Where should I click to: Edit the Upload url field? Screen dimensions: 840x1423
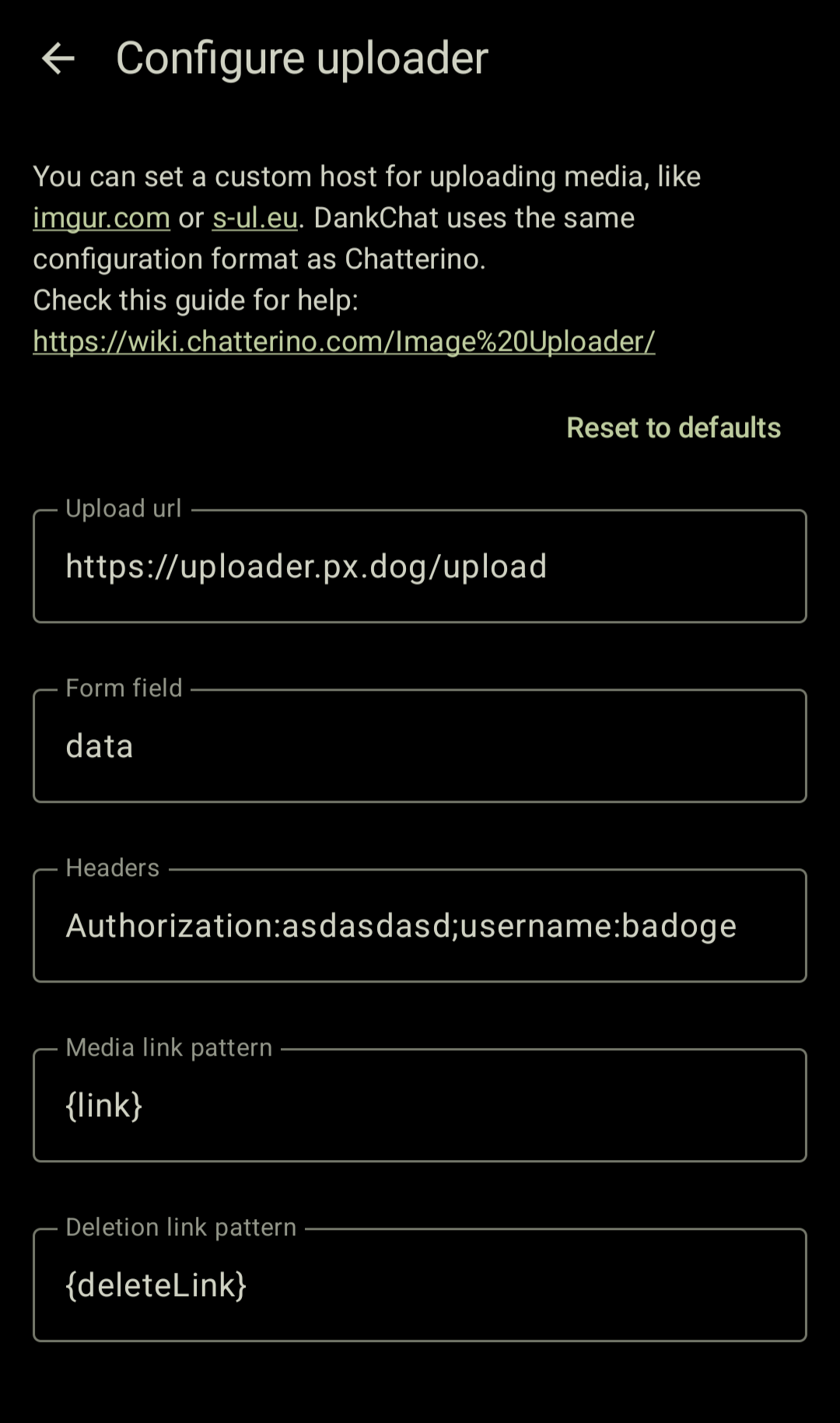tap(420, 567)
